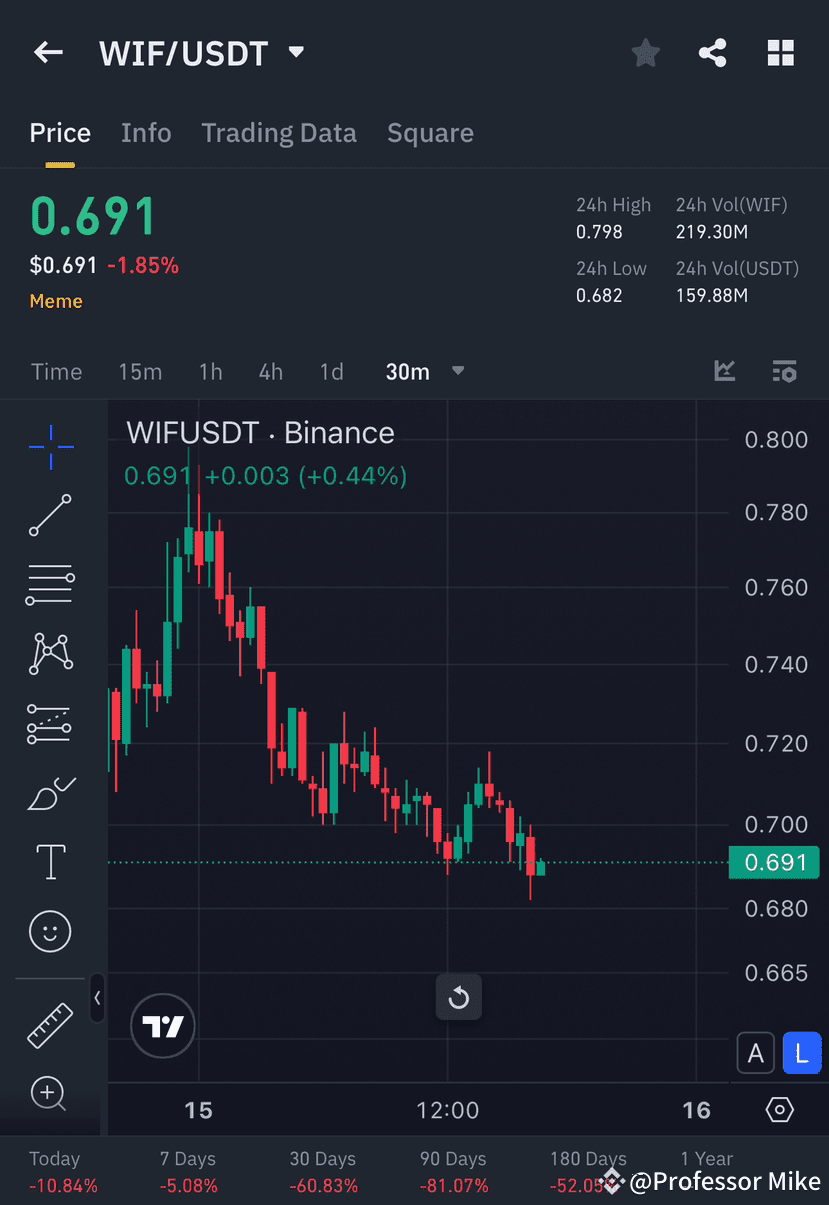The width and height of the screenshot is (829, 1205).
Task: Click the TradingView logo on the chart
Action: (162, 1025)
